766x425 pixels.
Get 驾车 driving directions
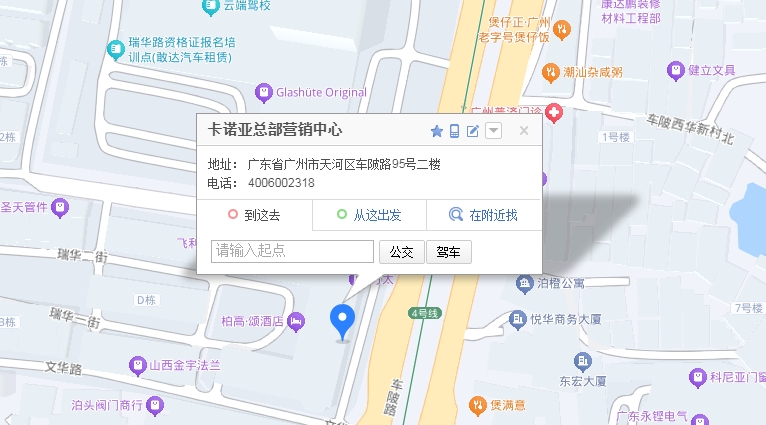coord(449,252)
